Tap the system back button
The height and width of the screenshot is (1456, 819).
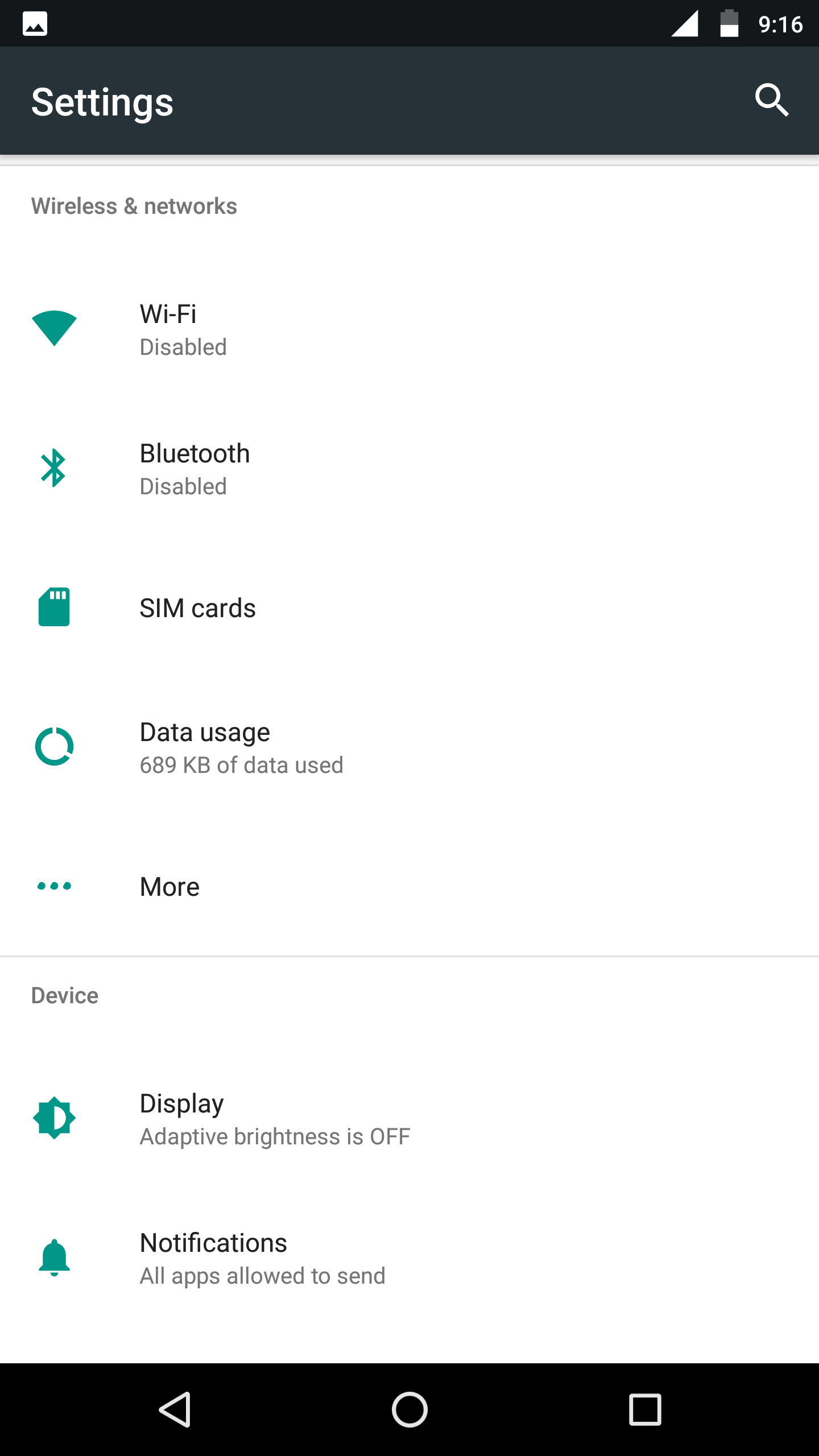click(x=175, y=1409)
